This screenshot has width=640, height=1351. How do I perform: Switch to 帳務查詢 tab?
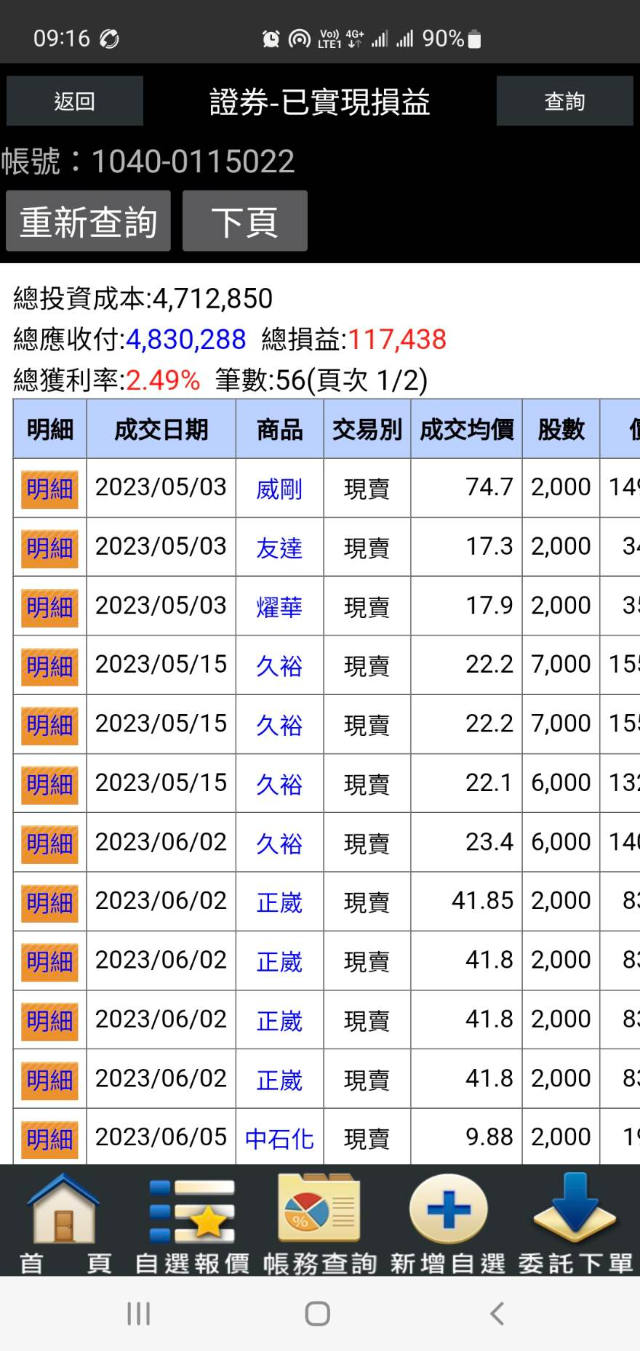[x=319, y=1223]
